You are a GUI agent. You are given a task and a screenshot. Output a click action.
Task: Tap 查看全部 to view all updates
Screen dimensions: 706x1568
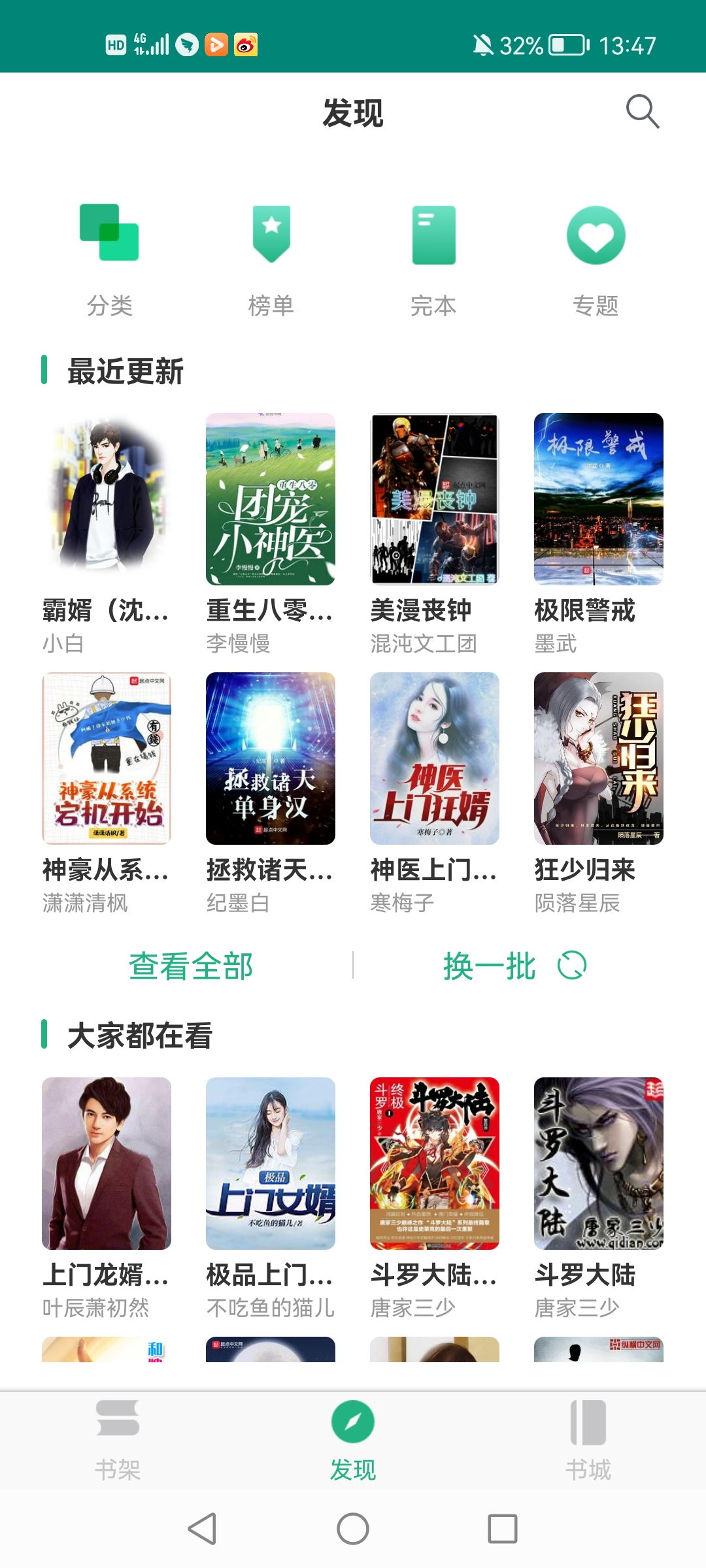click(190, 966)
